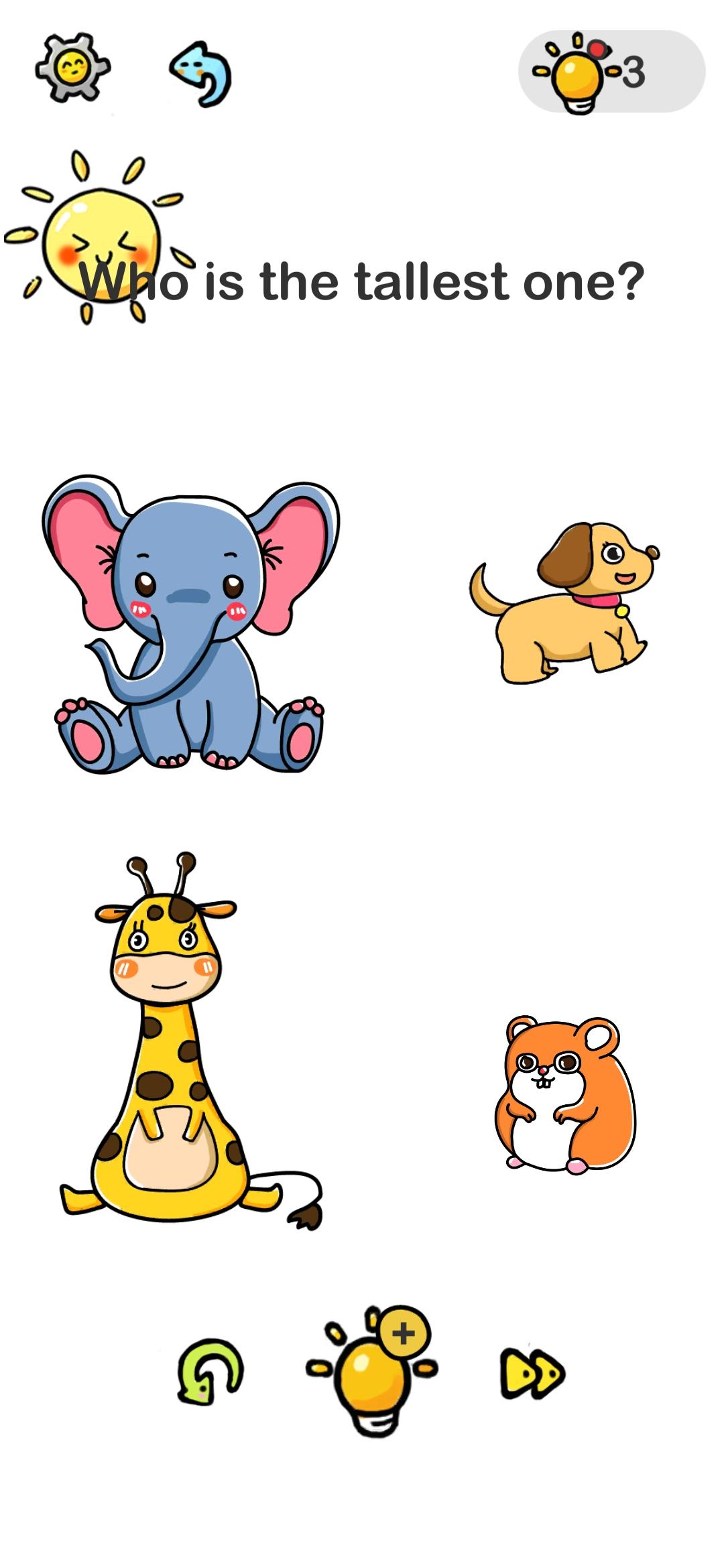This screenshot has height=1568, width=724.
Task: Select the elephant as the answer
Action: click(x=190, y=627)
